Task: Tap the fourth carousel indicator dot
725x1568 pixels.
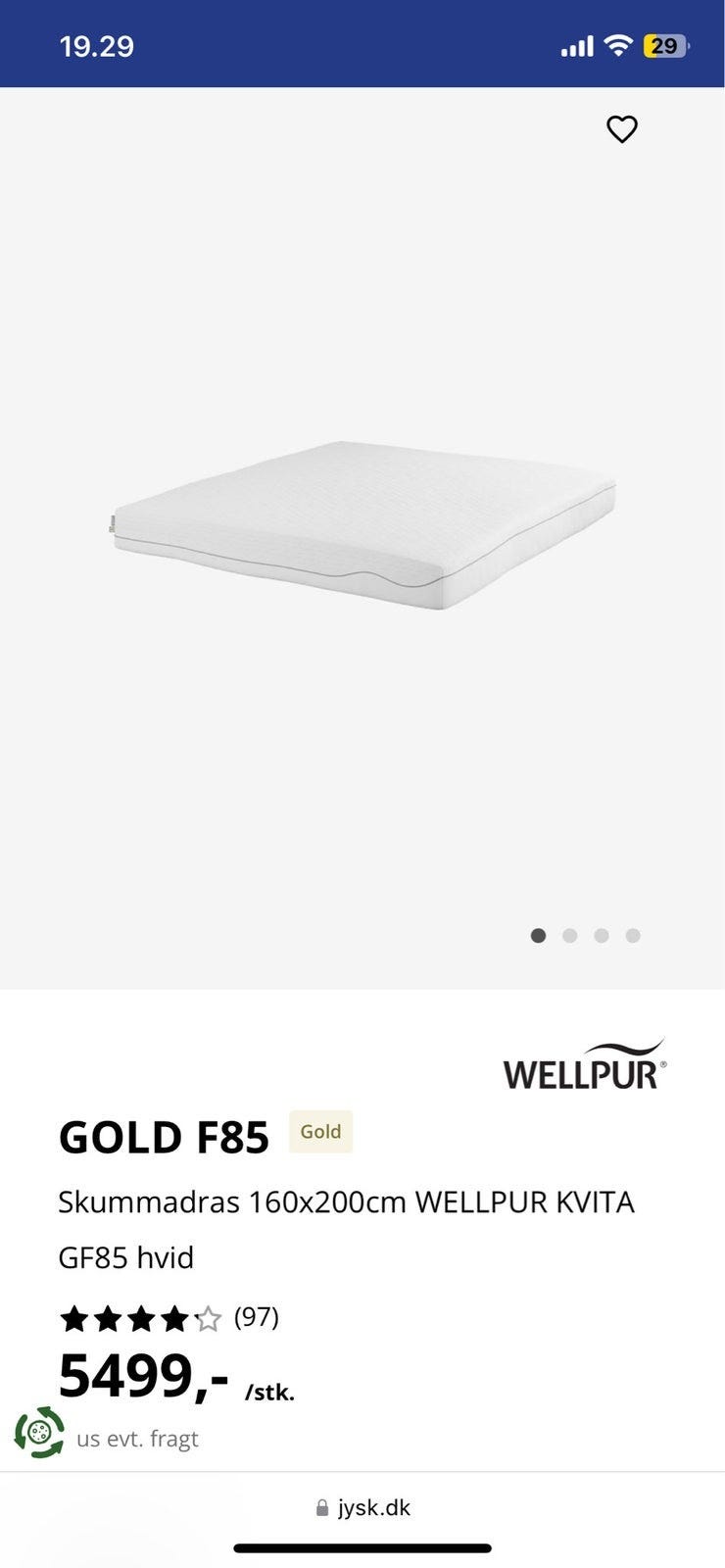Action: click(x=634, y=936)
